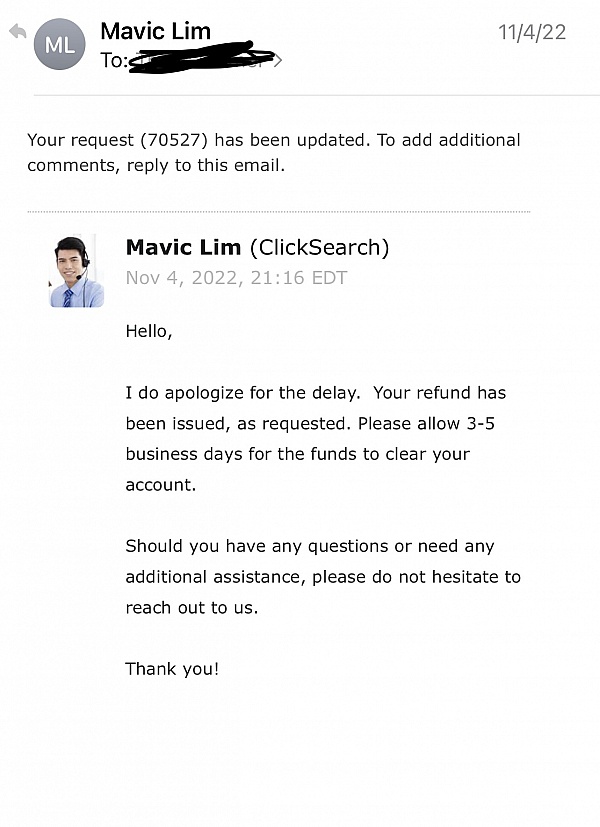Tap the ML sender avatar

coord(60,44)
